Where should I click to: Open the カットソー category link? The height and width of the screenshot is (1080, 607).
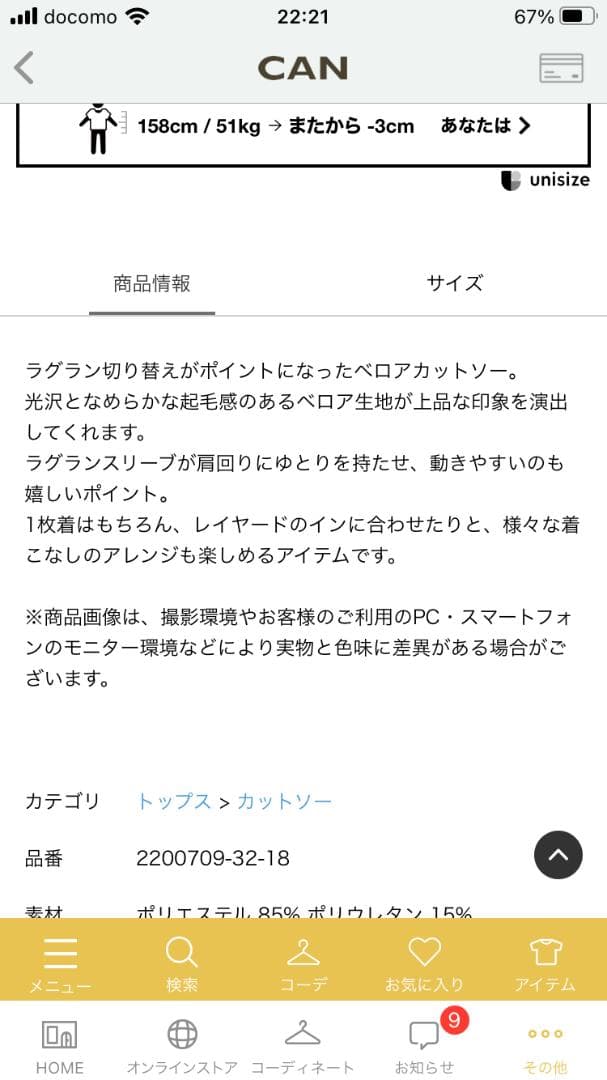click(x=285, y=801)
